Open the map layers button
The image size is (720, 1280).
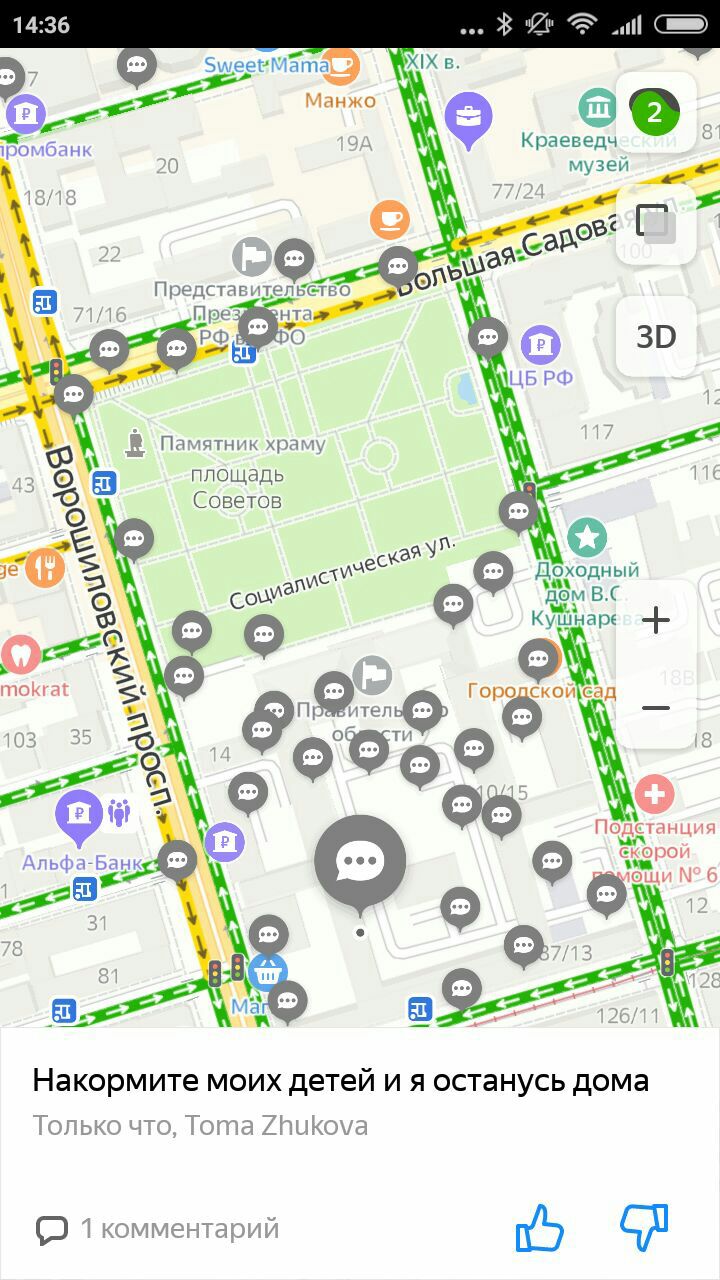click(x=656, y=223)
